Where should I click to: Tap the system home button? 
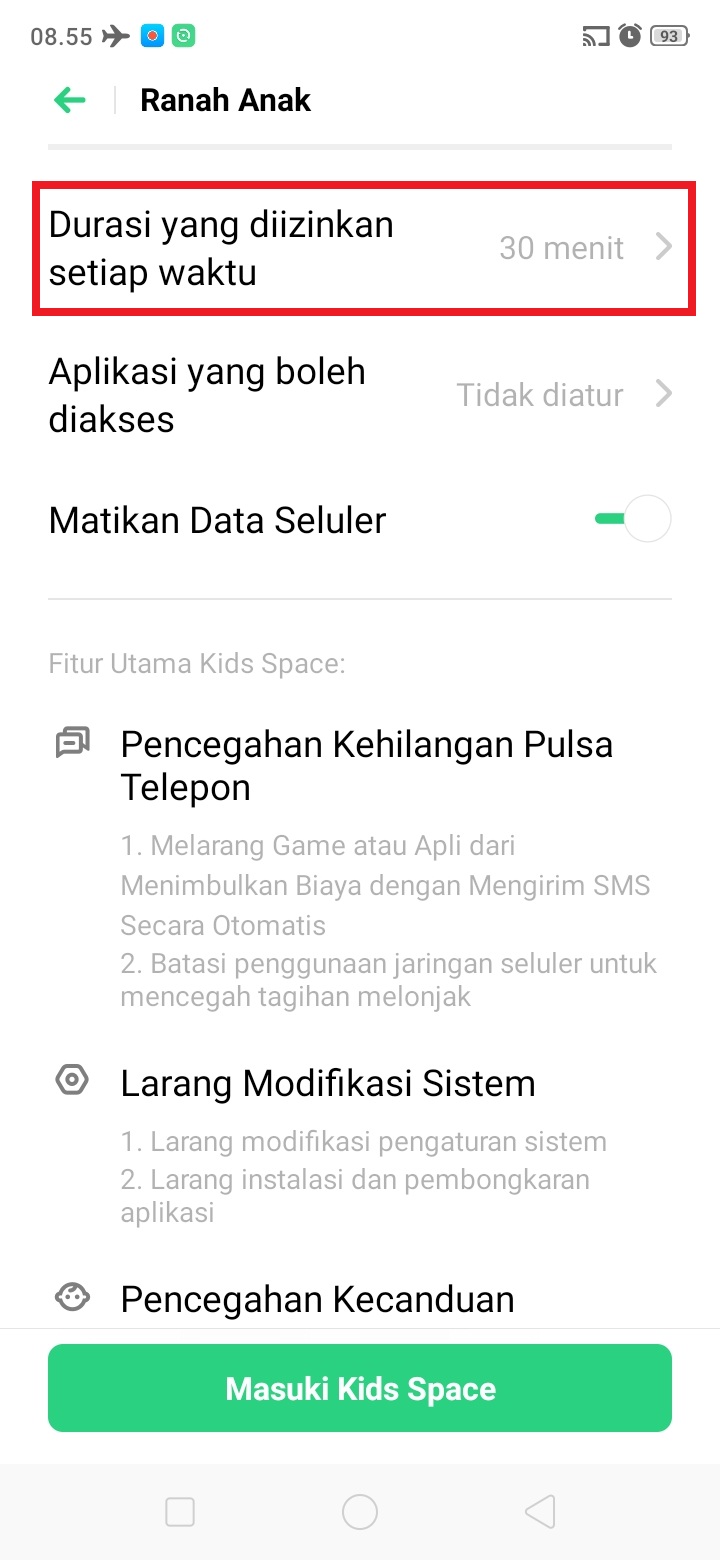(x=360, y=1512)
